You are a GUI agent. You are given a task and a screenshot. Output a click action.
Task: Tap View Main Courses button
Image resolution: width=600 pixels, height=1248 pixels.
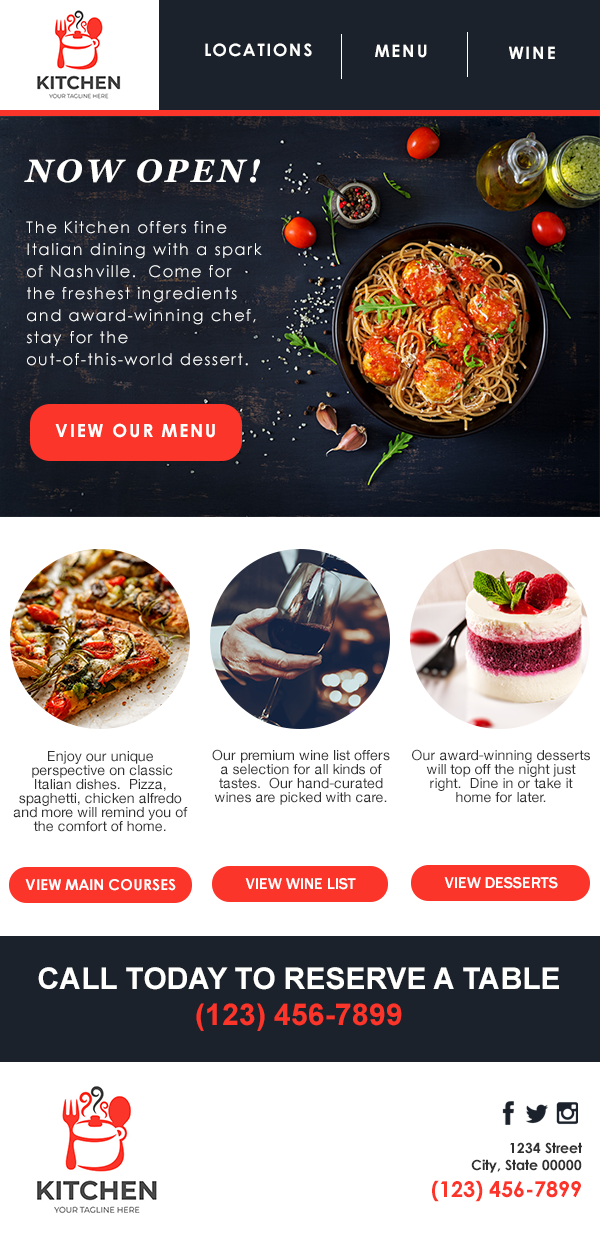tap(100, 885)
